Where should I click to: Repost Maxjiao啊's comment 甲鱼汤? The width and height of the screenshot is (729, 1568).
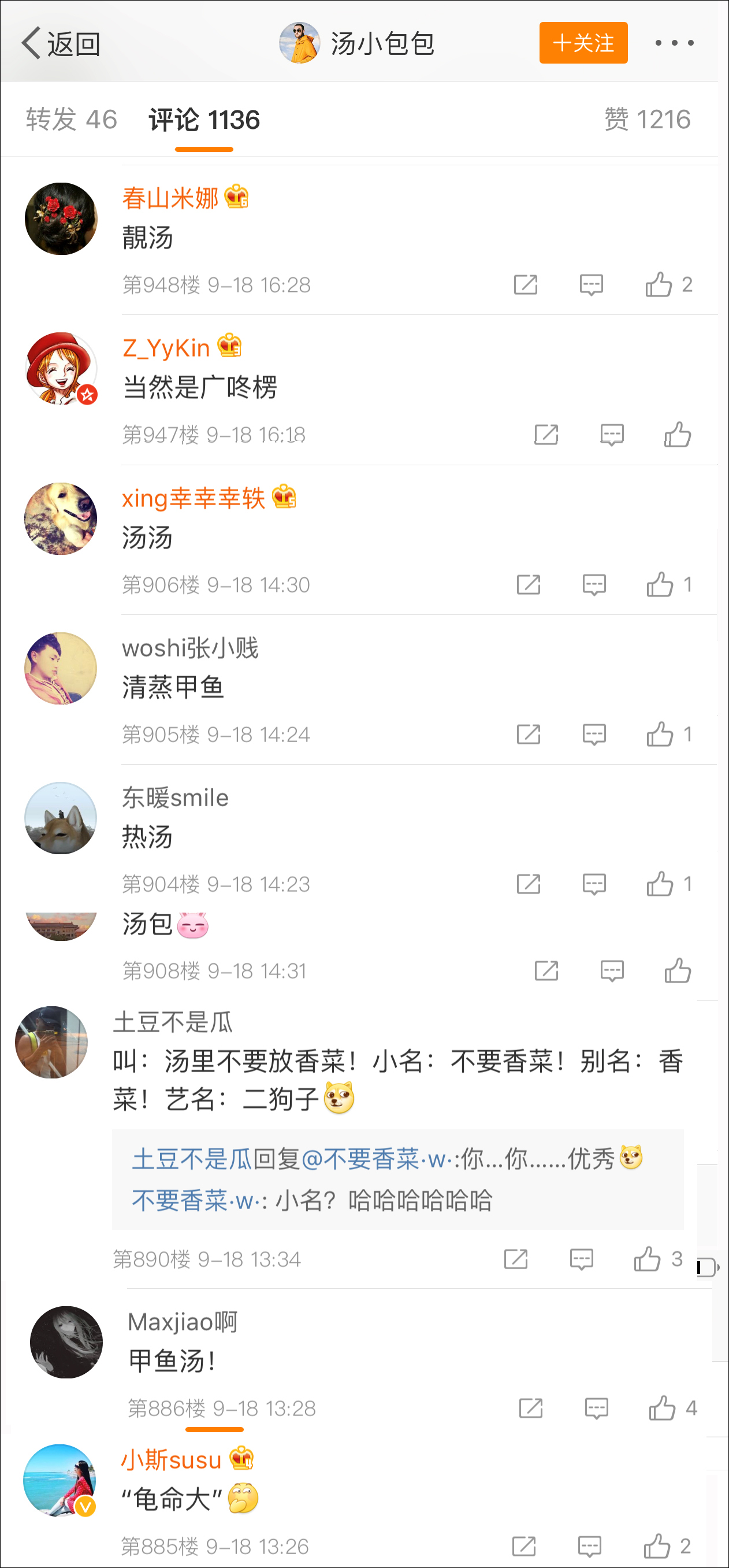pos(531,1408)
